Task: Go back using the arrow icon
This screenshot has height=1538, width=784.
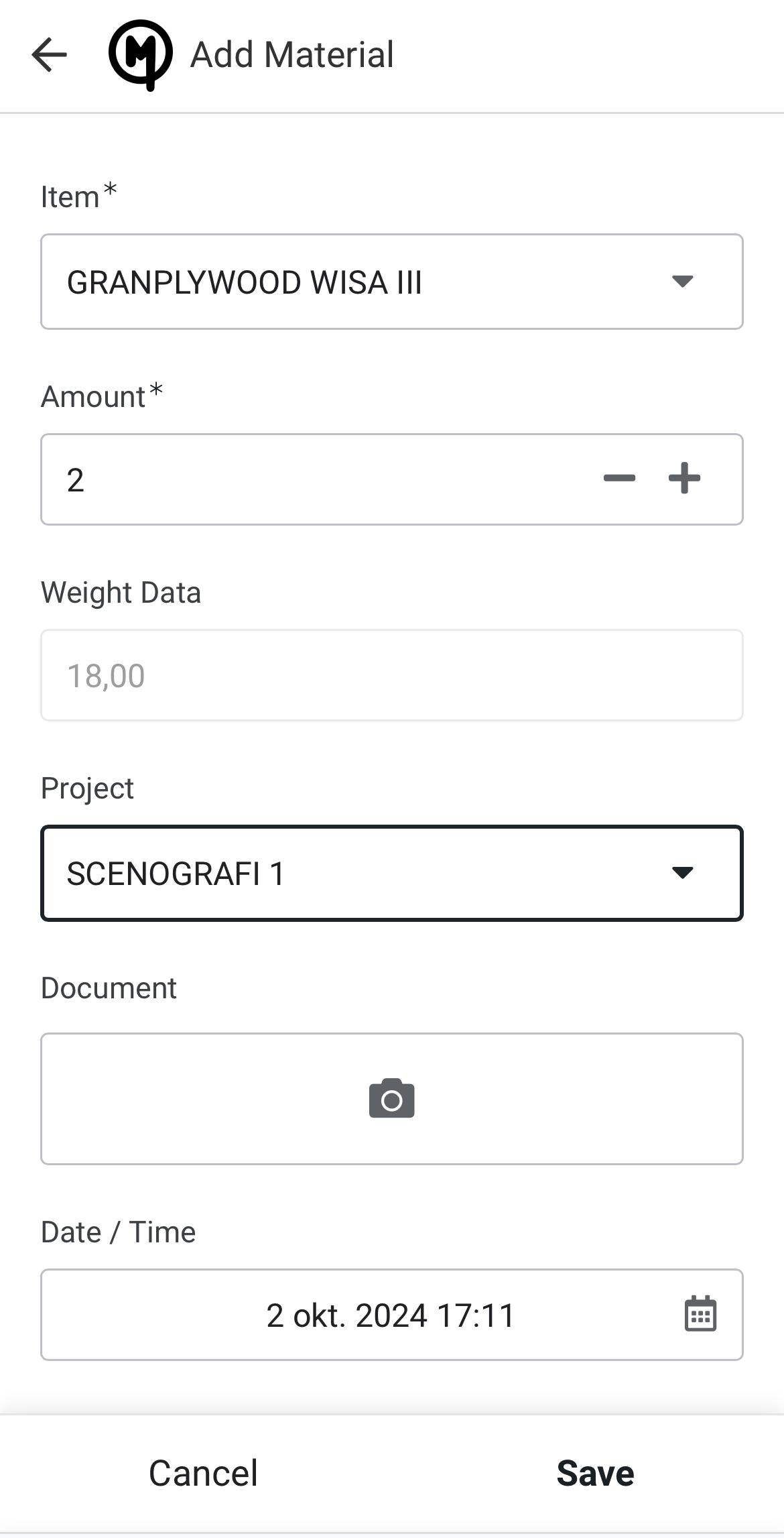Action: click(x=50, y=54)
